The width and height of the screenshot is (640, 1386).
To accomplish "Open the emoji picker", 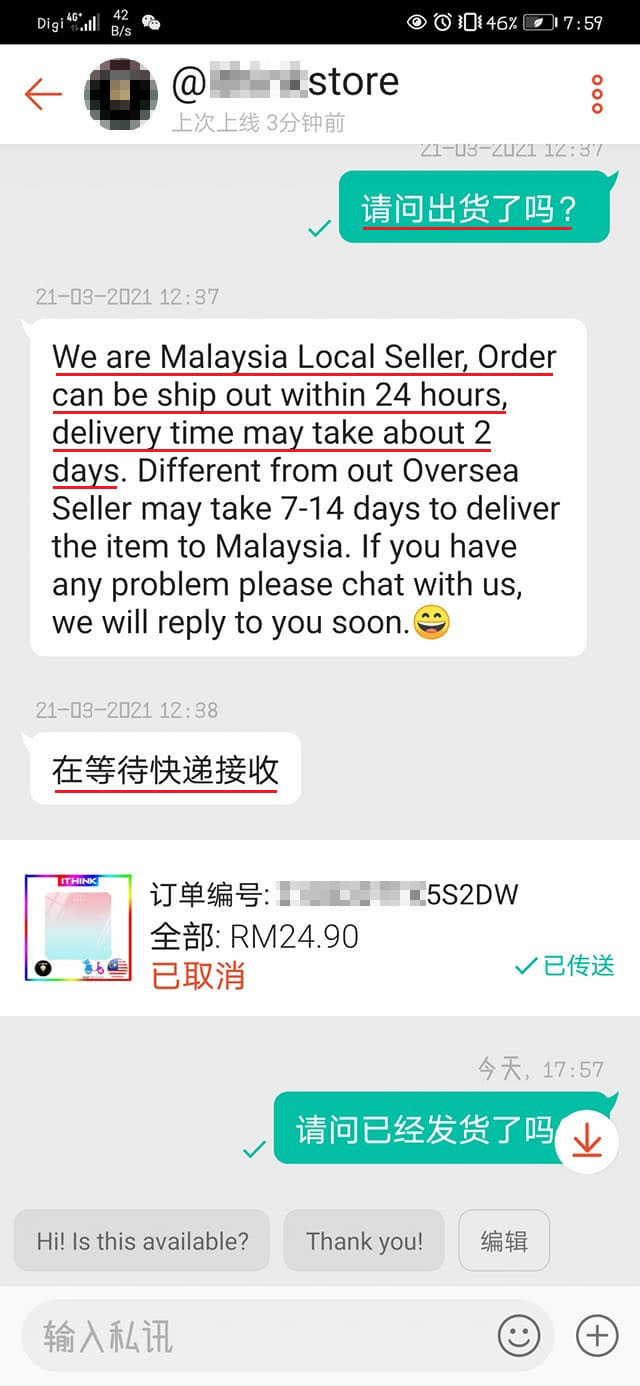I will (519, 1336).
